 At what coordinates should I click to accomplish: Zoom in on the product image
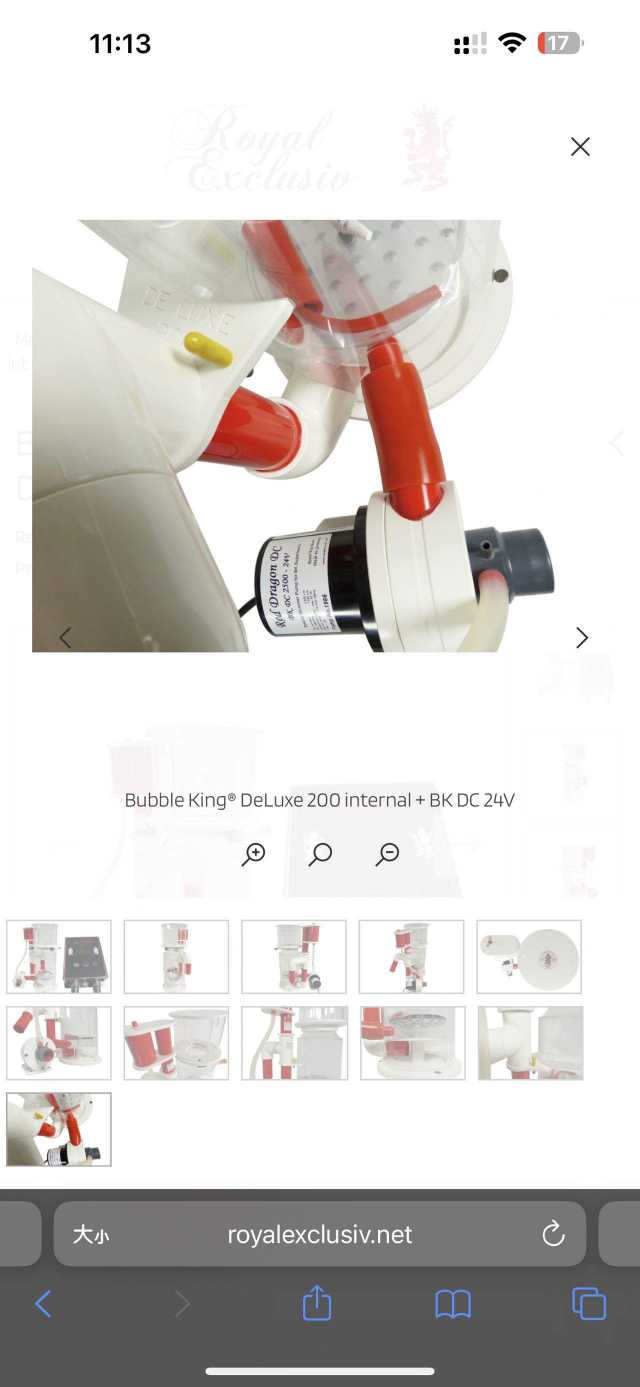(x=254, y=854)
